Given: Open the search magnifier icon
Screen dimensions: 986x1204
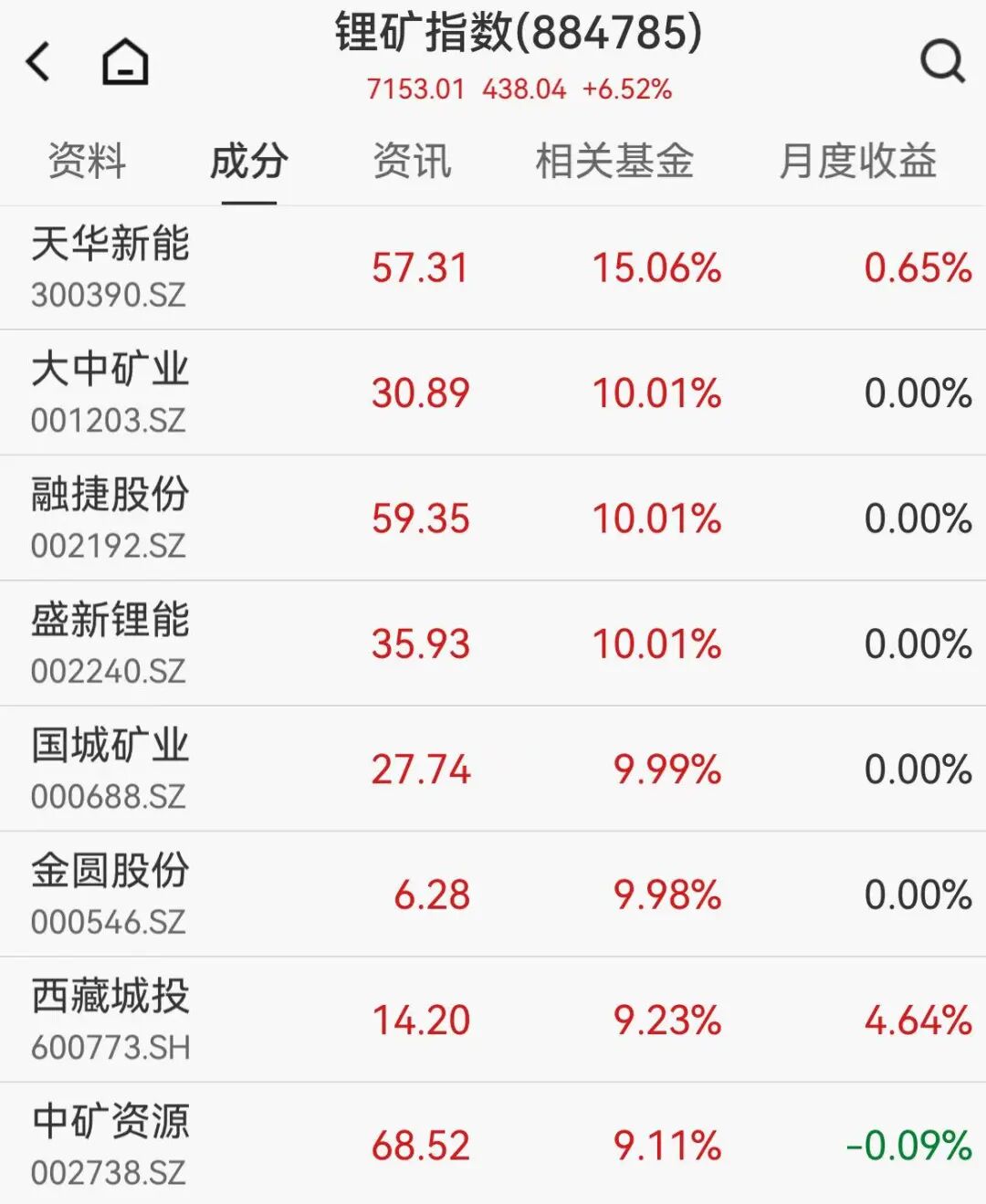Looking at the screenshot, I should 941,62.
